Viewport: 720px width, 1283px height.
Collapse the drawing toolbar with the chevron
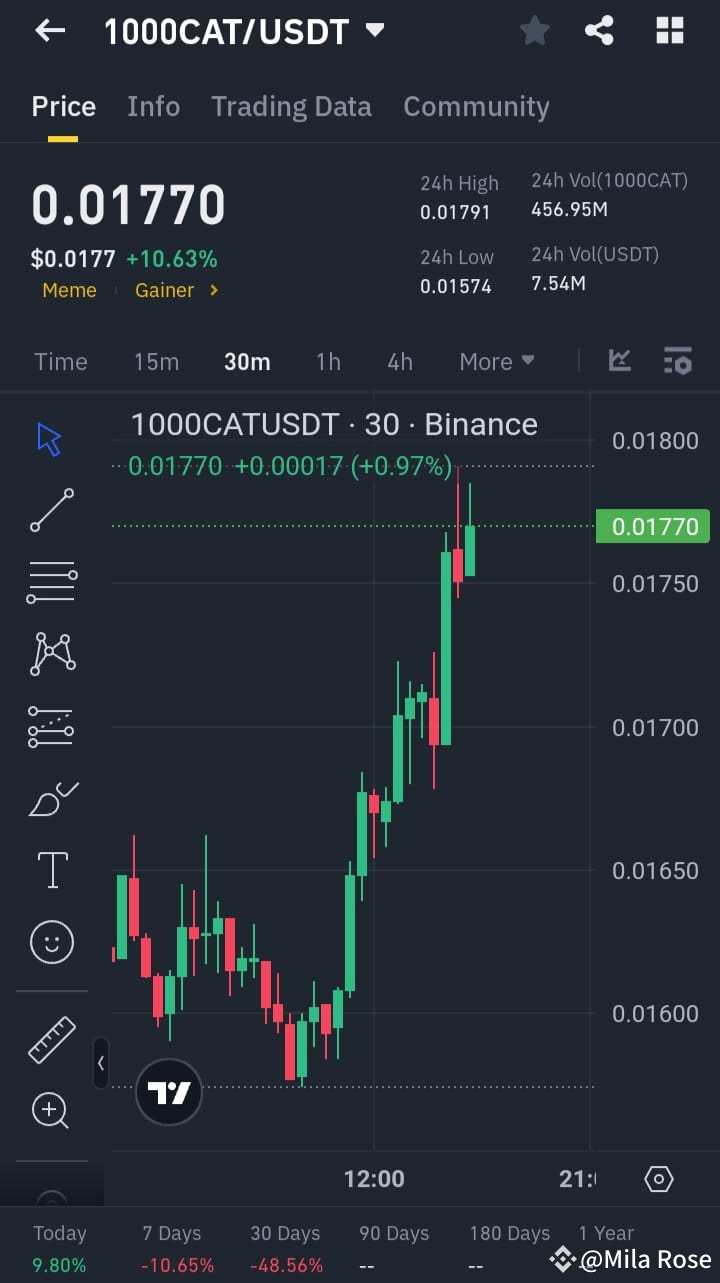click(100, 1063)
